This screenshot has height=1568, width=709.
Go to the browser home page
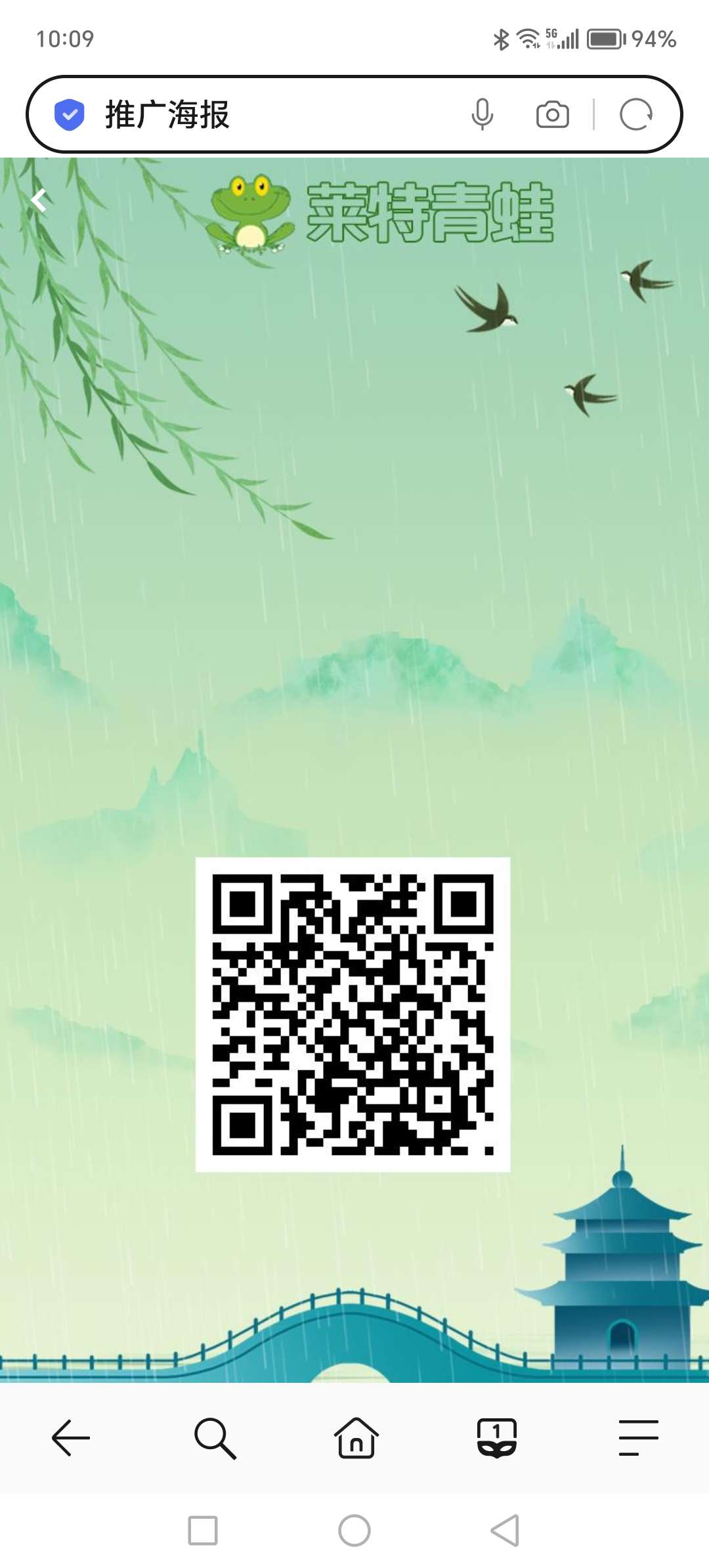(x=356, y=1437)
